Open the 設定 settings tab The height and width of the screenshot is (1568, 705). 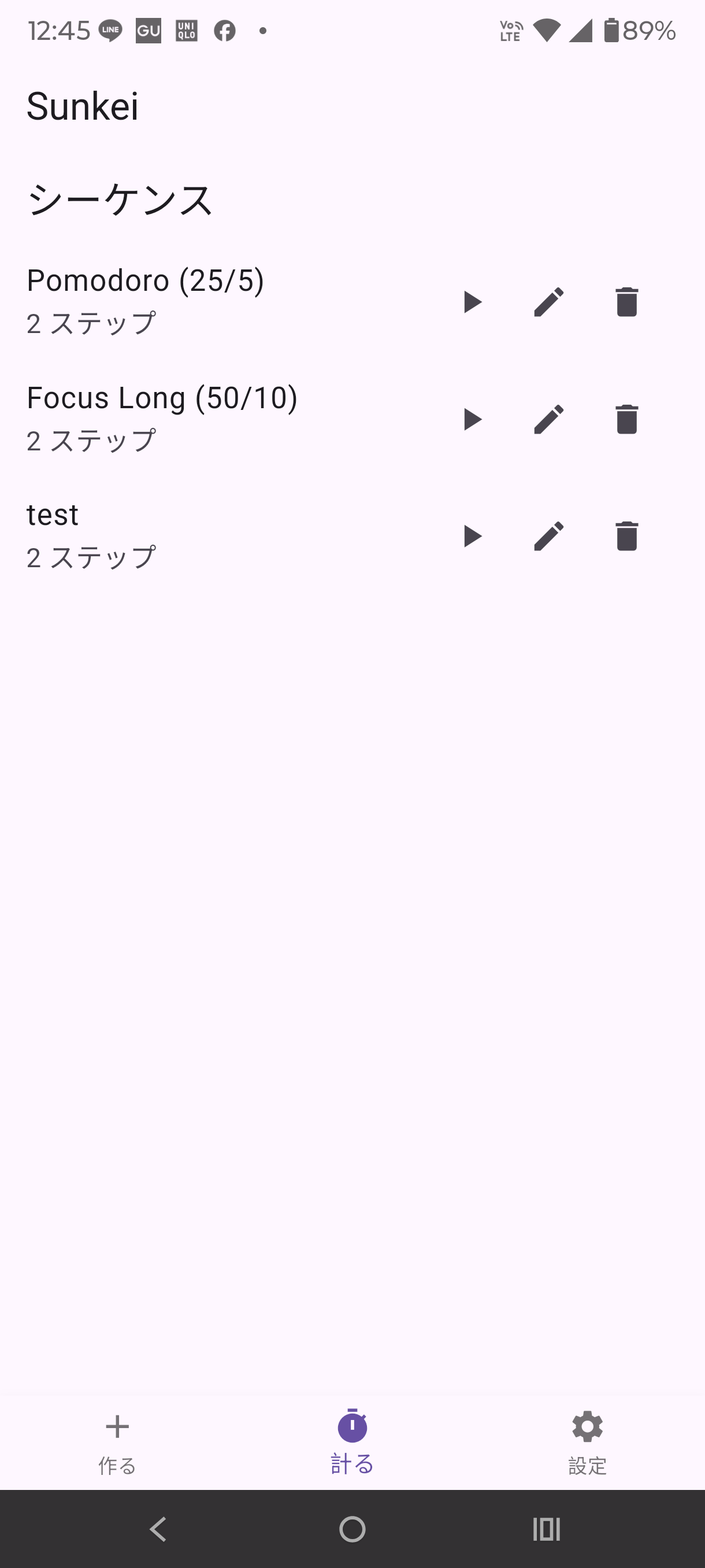(x=587, y=1441)
